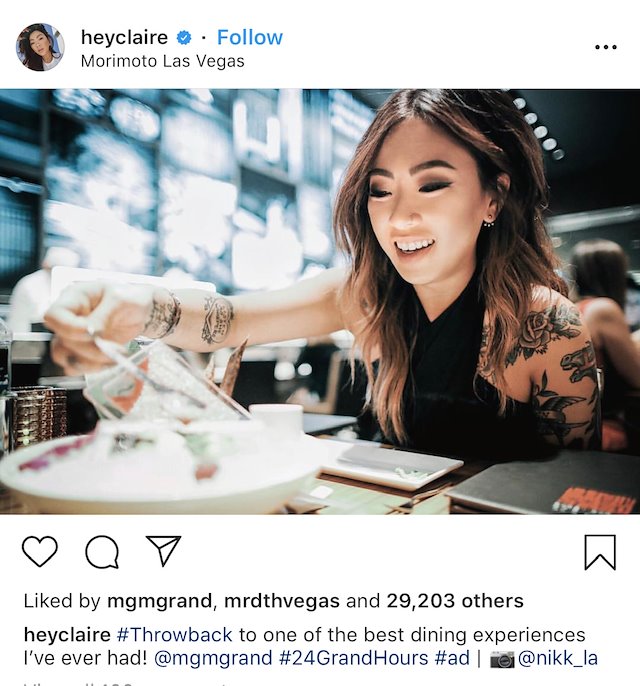Follow heyclaire
Image resolution: width=640 pixels, height=686 pixels.
pyautogui.click(x=249, y=38)
